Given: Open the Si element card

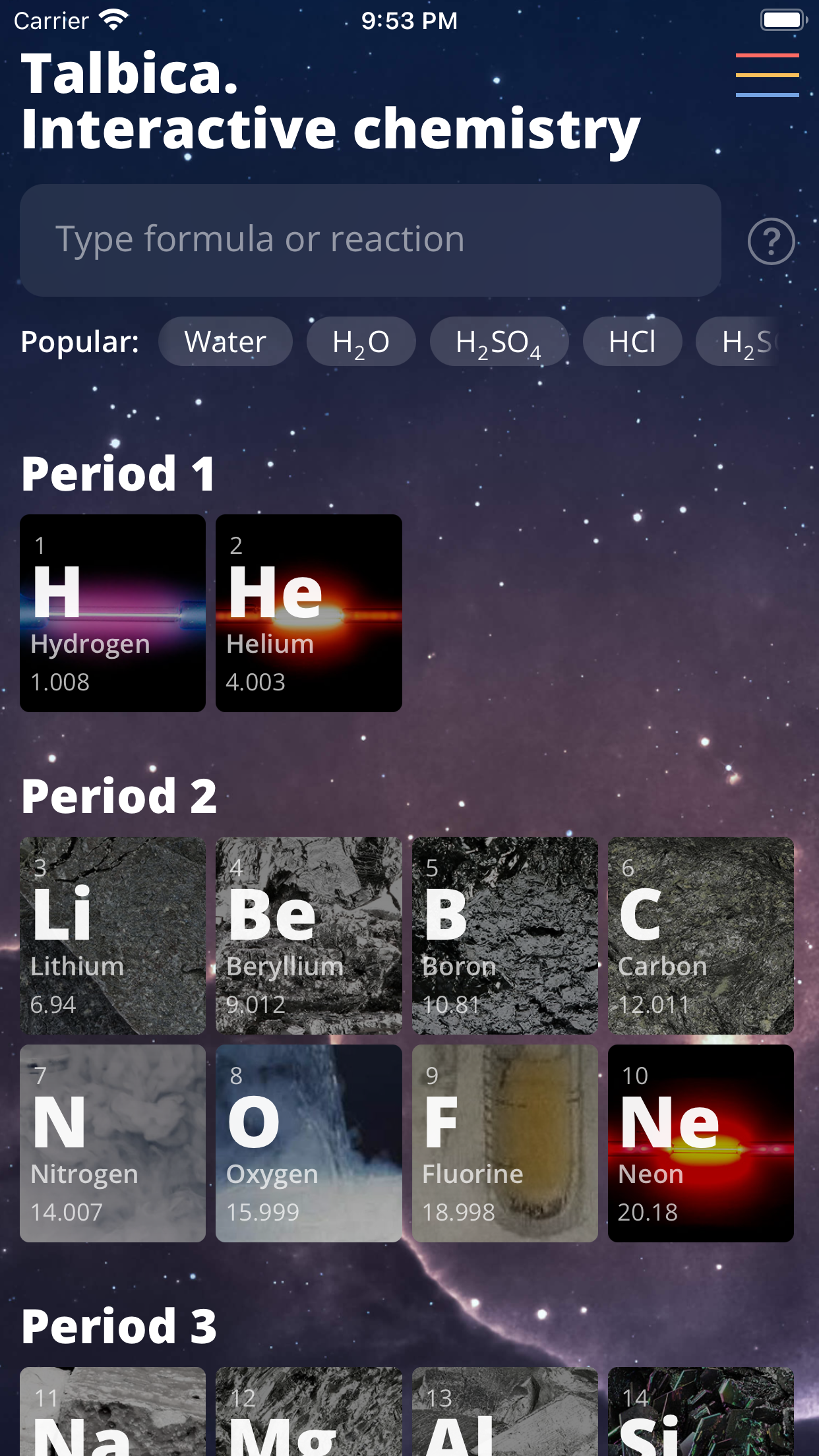Looking at the screenshot, I should 700,1411.
